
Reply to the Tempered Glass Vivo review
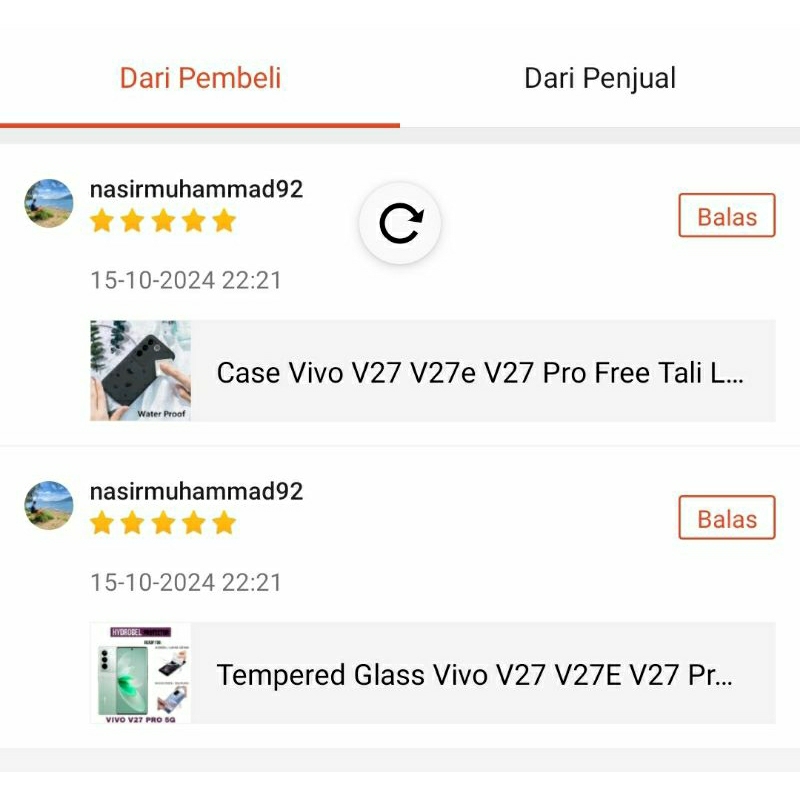(x=727, y=518)
